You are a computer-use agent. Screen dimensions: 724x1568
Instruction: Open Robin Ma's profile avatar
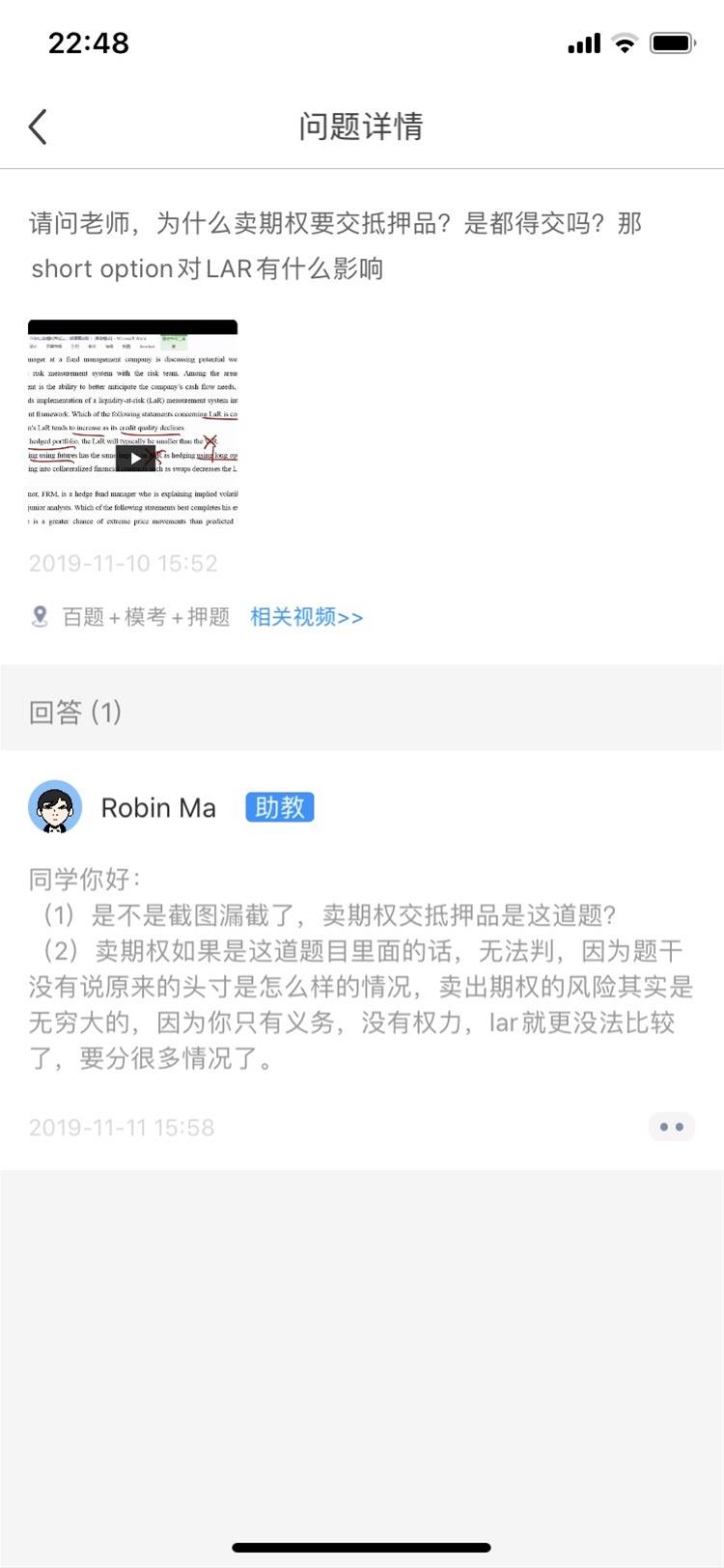click(x=55, y=807)
